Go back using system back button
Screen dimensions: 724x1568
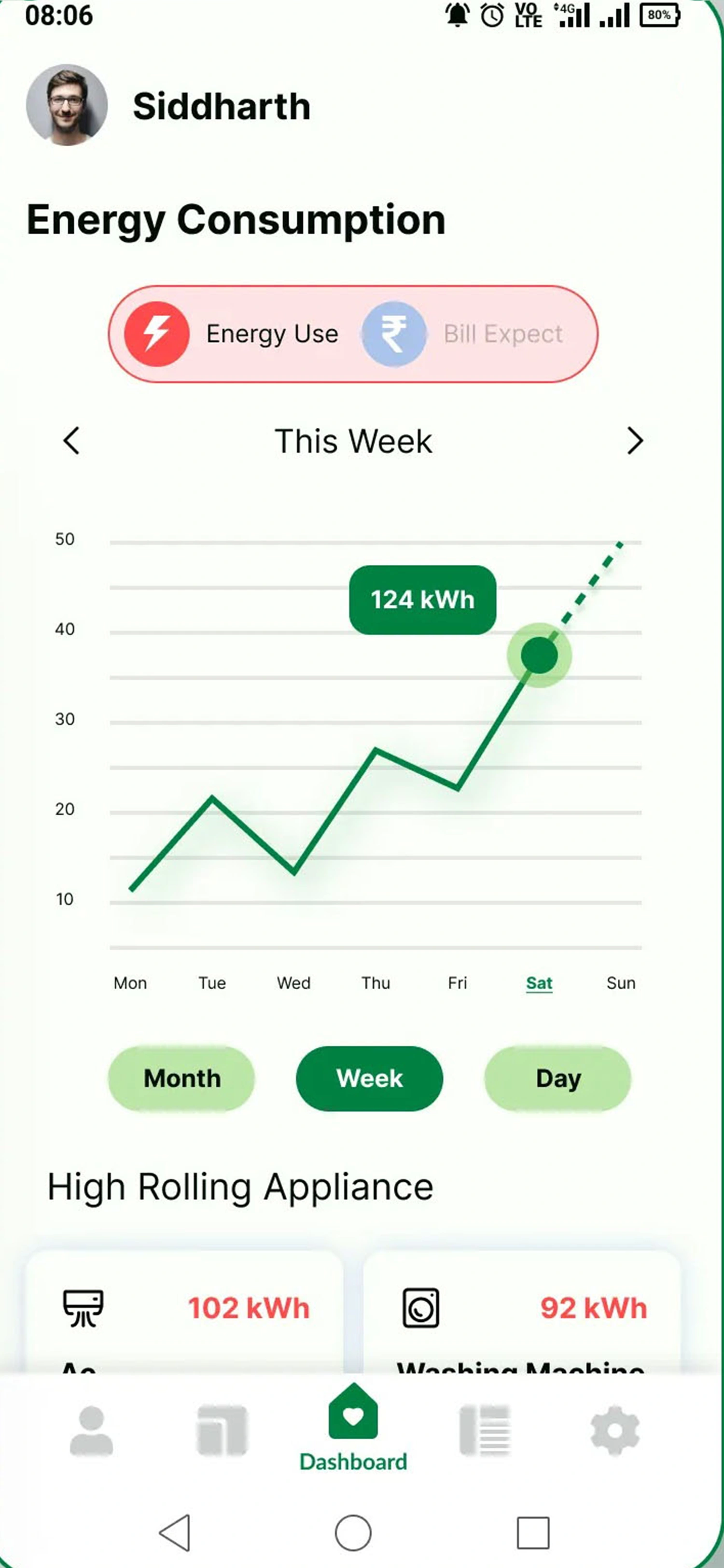pyautogui.click(x=176, y=1532)
